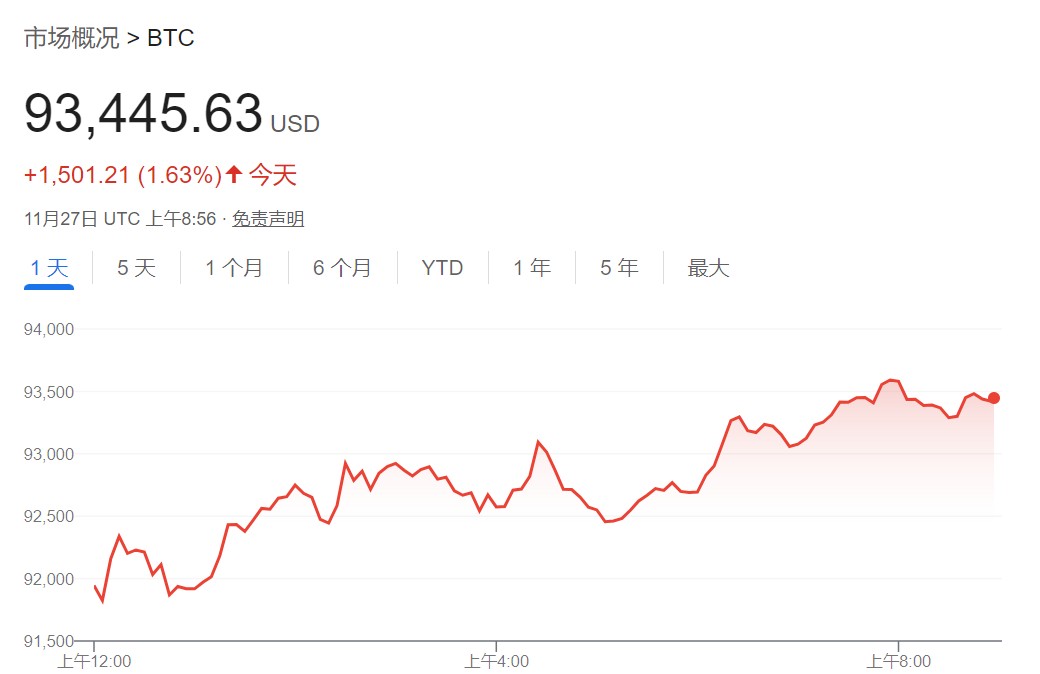1040x674 pixels.
Task: Switch chart to 6 个月
Action: coord(342,268)
